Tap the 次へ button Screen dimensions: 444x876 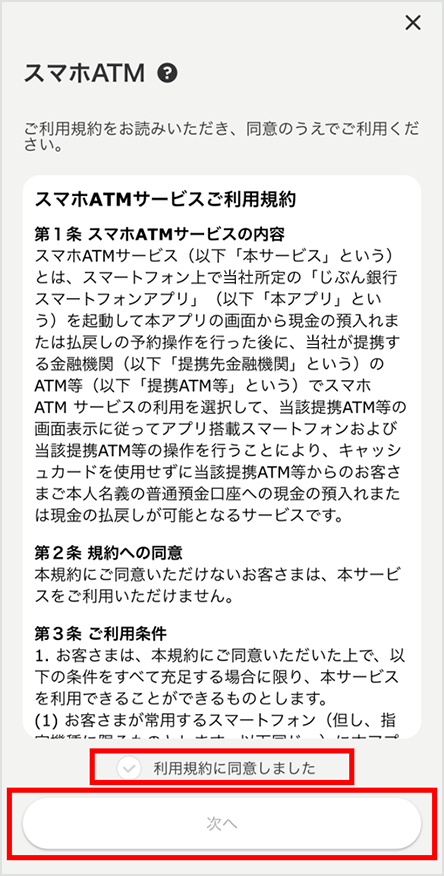(x=222, y=823)
